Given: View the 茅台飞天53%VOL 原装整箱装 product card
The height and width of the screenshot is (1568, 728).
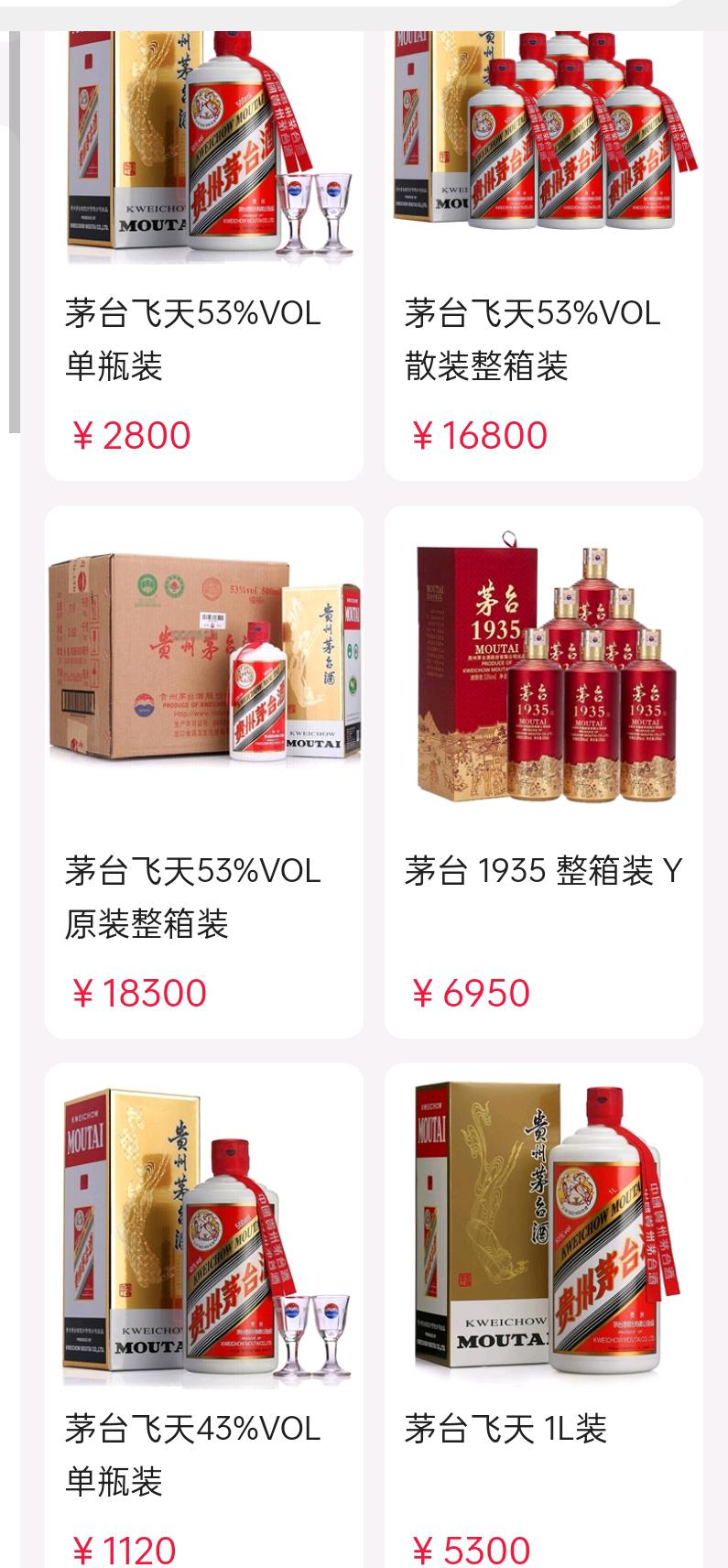Looking at the screenshot, I should pyautogui.click(x=204, y=772).
